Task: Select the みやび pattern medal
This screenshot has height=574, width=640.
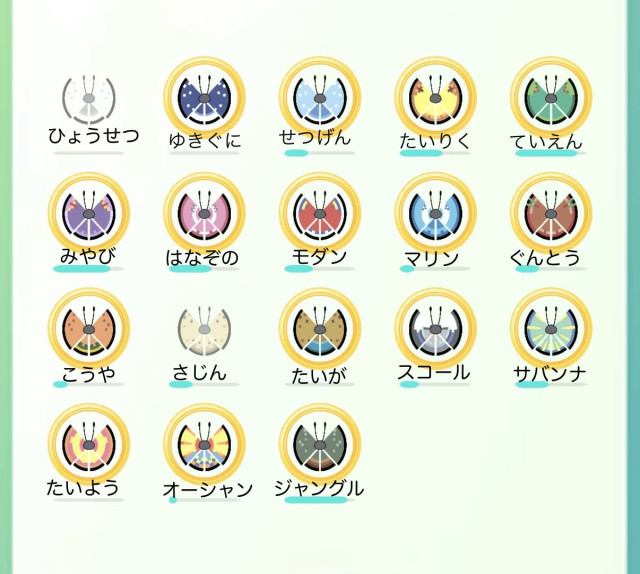Action: tap(89, 214)
